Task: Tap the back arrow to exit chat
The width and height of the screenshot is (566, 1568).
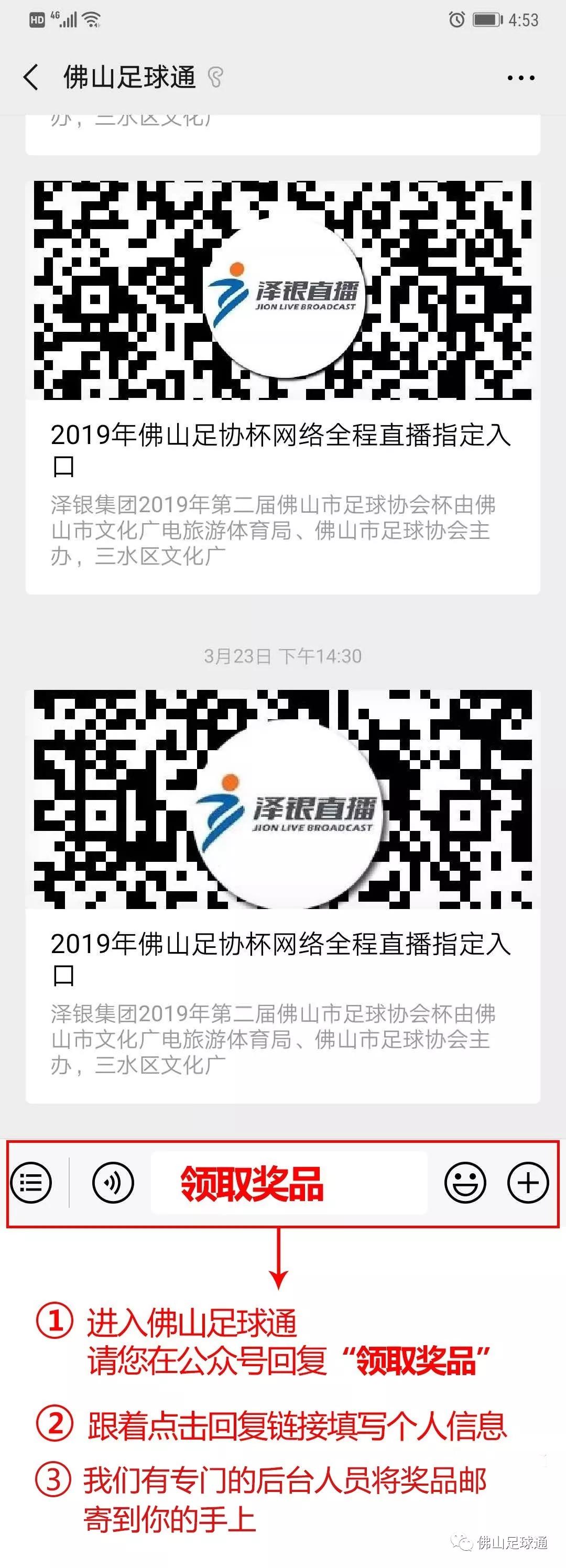Action: tap(30, 77)
